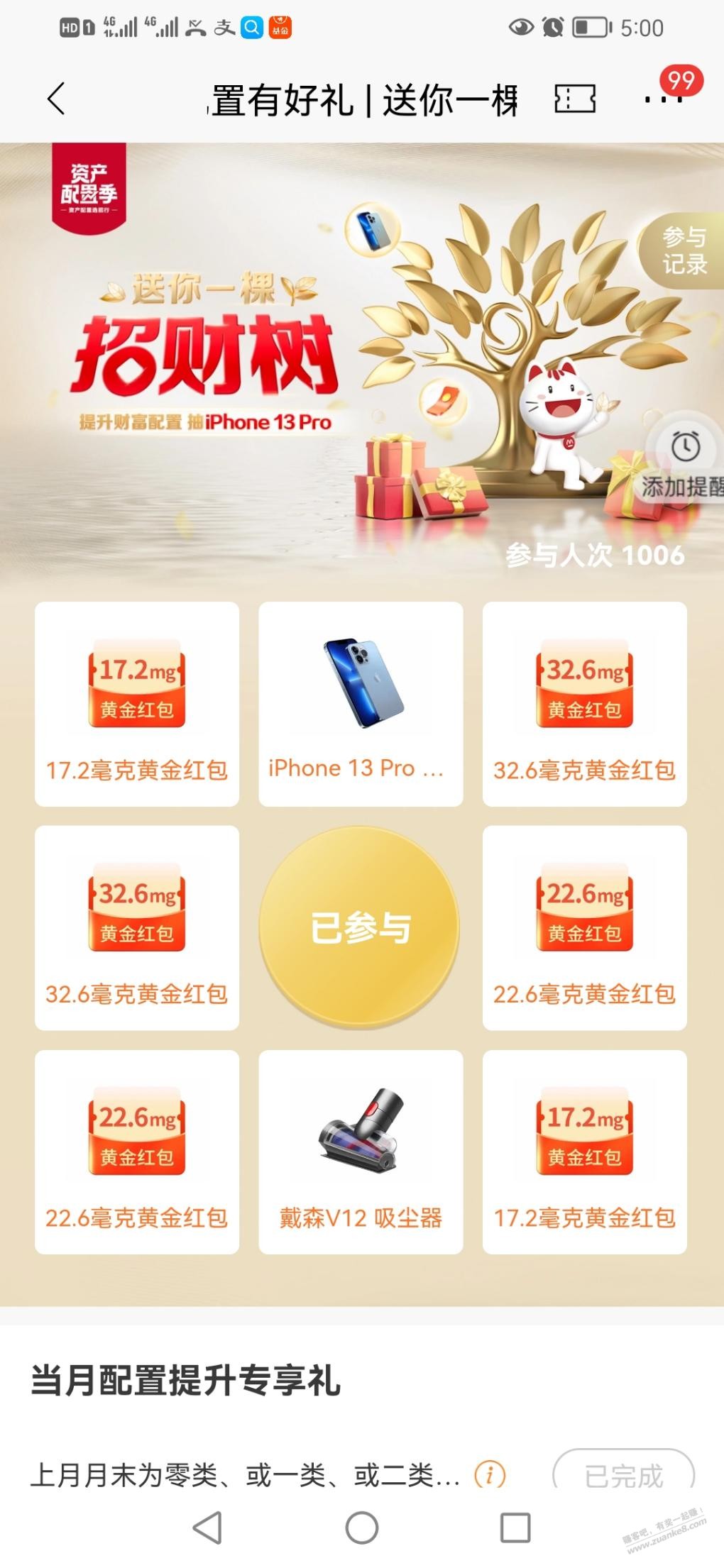The width and height of the screenshot is (724, 1568).
Task: Open the three-dot overflow menu
Action: click(x=663, y=99)
